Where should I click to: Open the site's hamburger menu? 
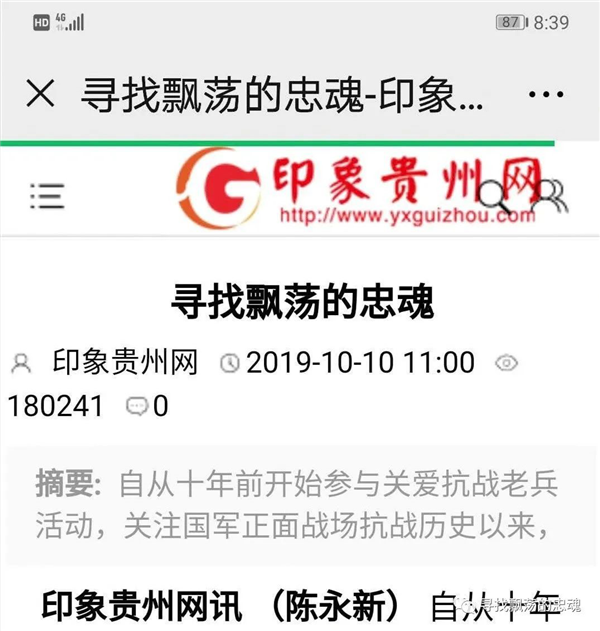pos(47,196)
